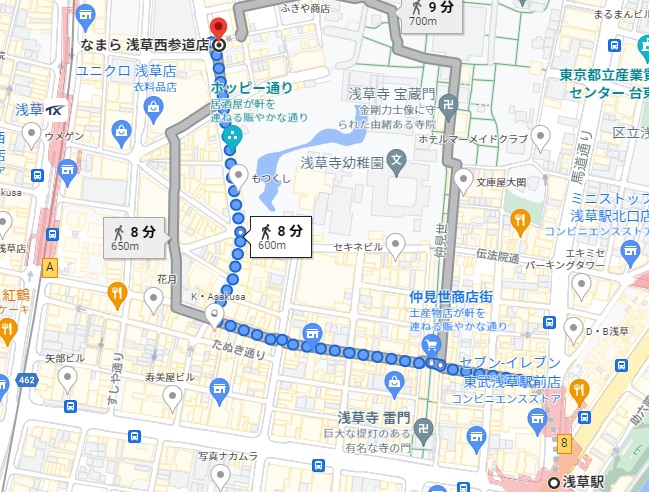Tap the 浅草寺幼稚園 school marker

[x=398, y=160]
